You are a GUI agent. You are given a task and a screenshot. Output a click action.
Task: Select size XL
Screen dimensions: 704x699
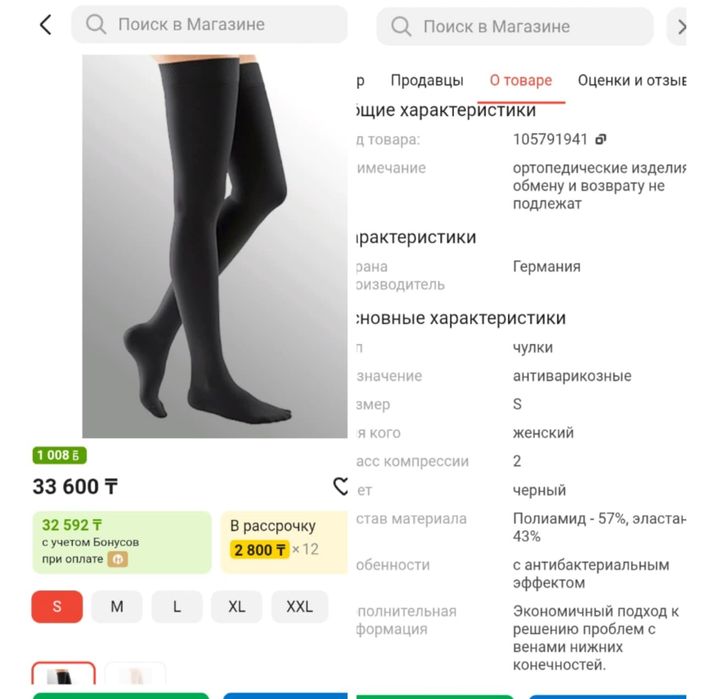pos(237,607)
